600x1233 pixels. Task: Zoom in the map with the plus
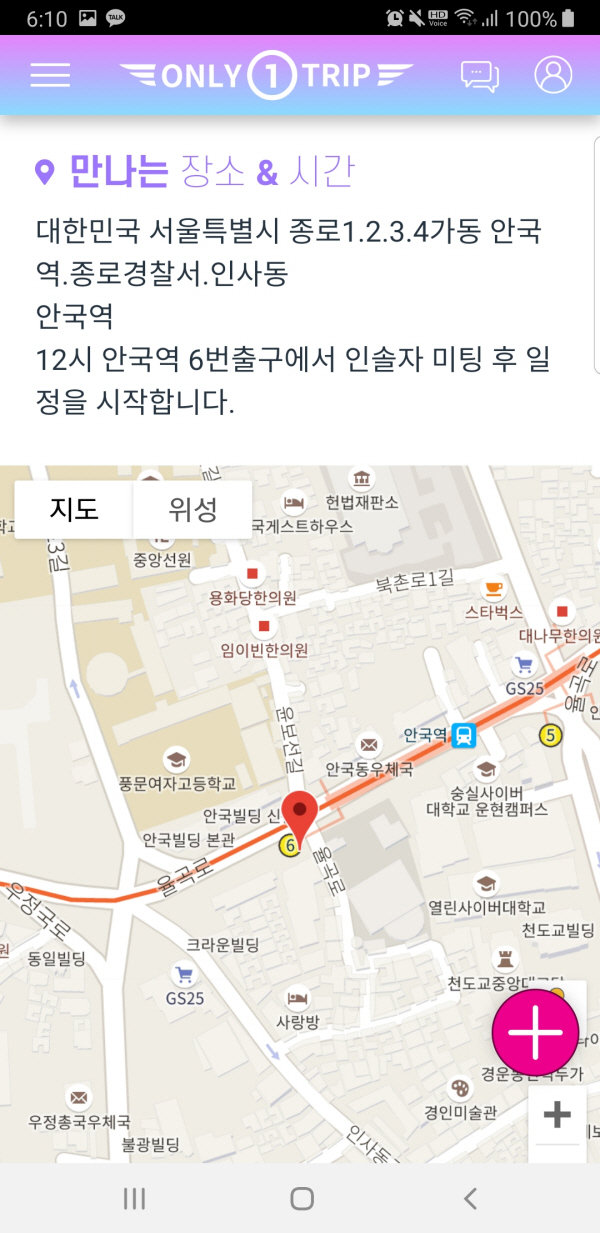coord(557,1114)
